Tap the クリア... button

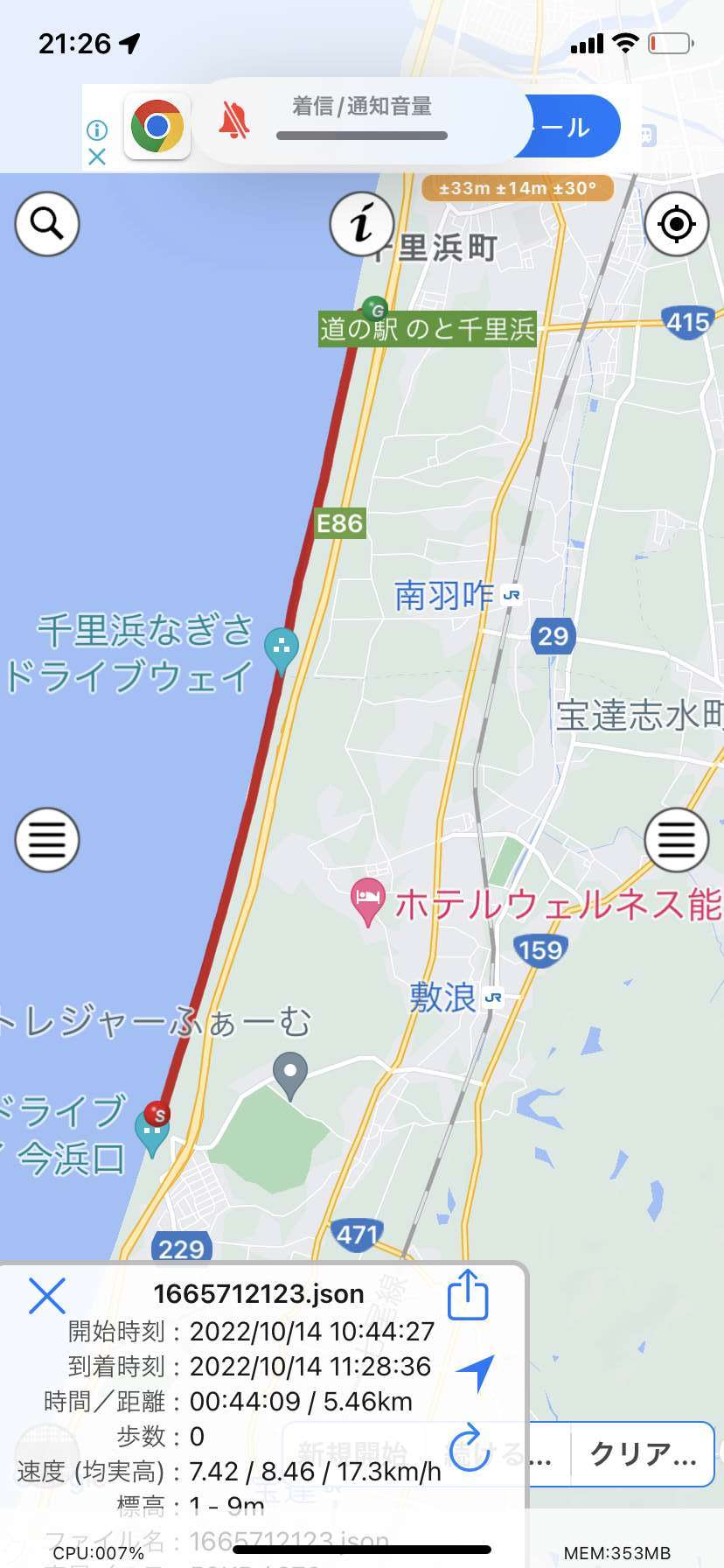[x=643, y=1453]
